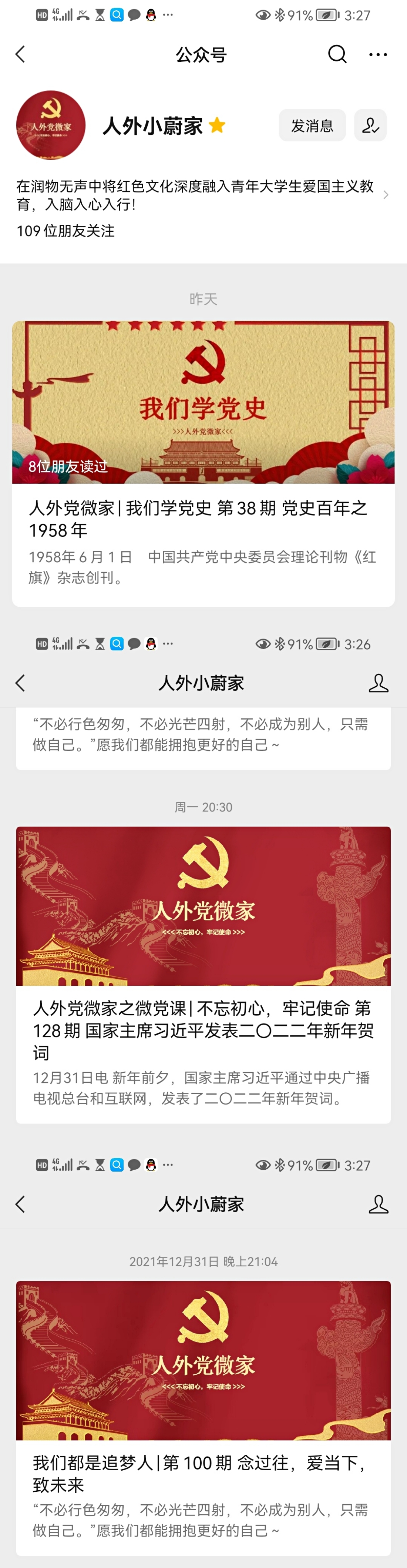407x1568 pixels.
Task: Expand the account description chevron
Action: click(x=386, y=195)
